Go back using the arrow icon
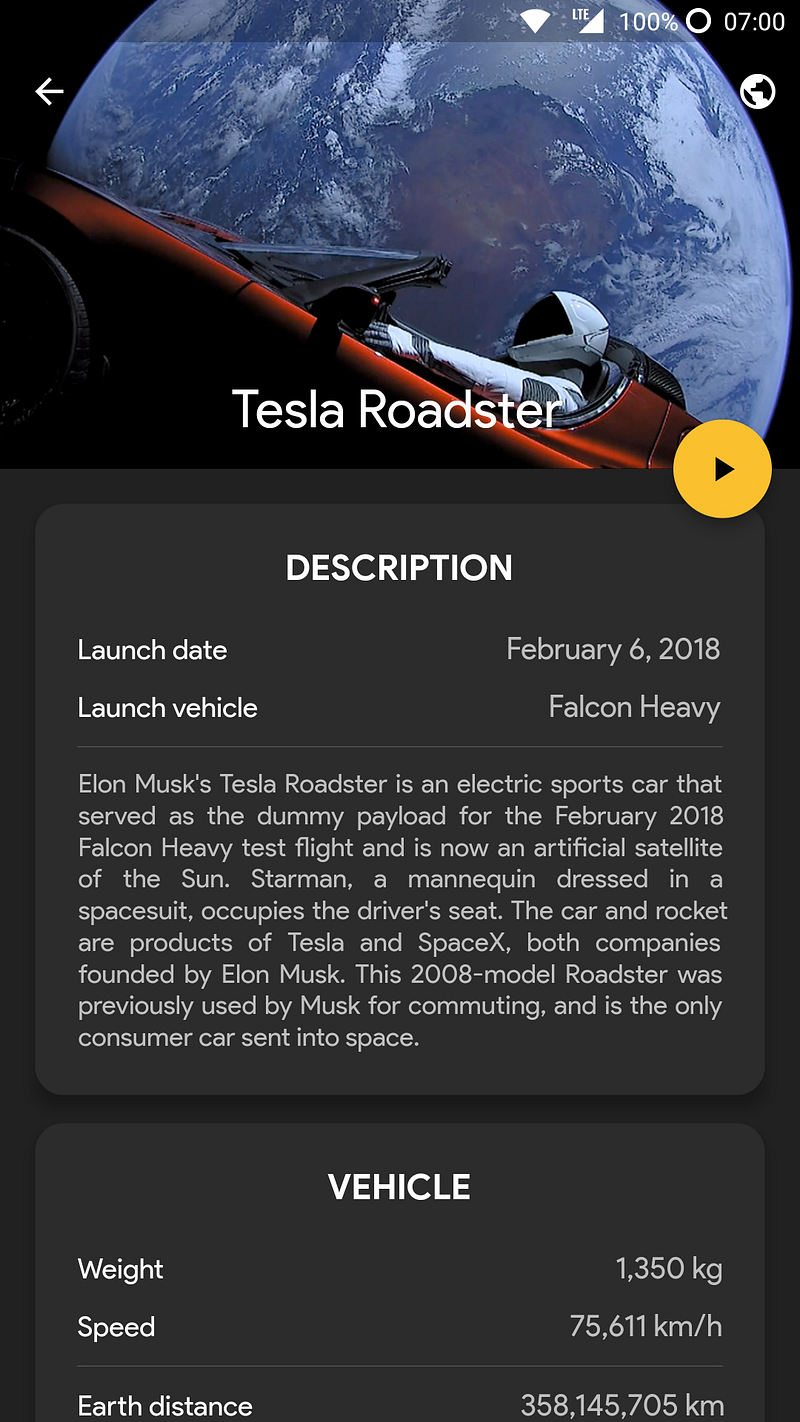 pyautogui.click(x=49, y=92)
